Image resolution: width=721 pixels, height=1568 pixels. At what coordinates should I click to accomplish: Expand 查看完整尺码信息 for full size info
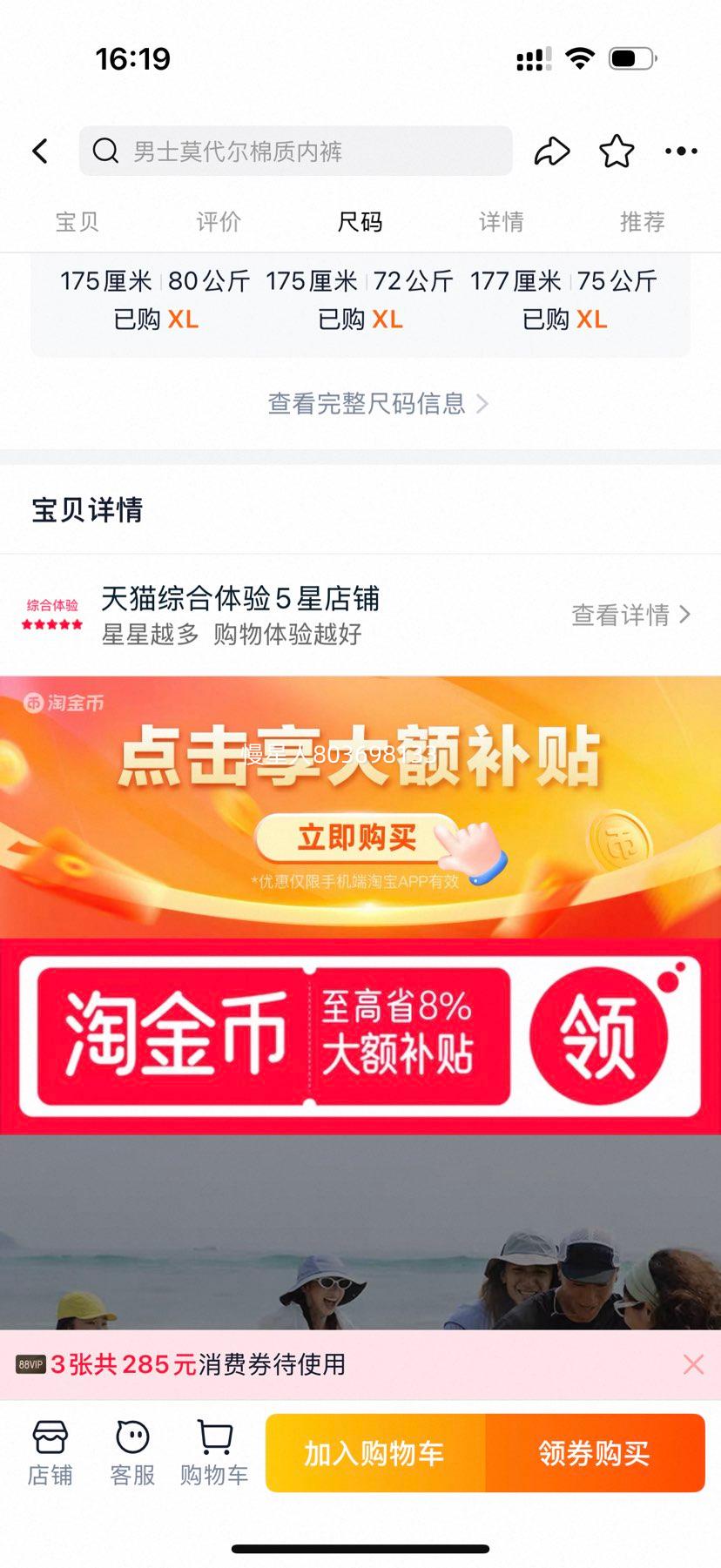[x=367, y=404]
